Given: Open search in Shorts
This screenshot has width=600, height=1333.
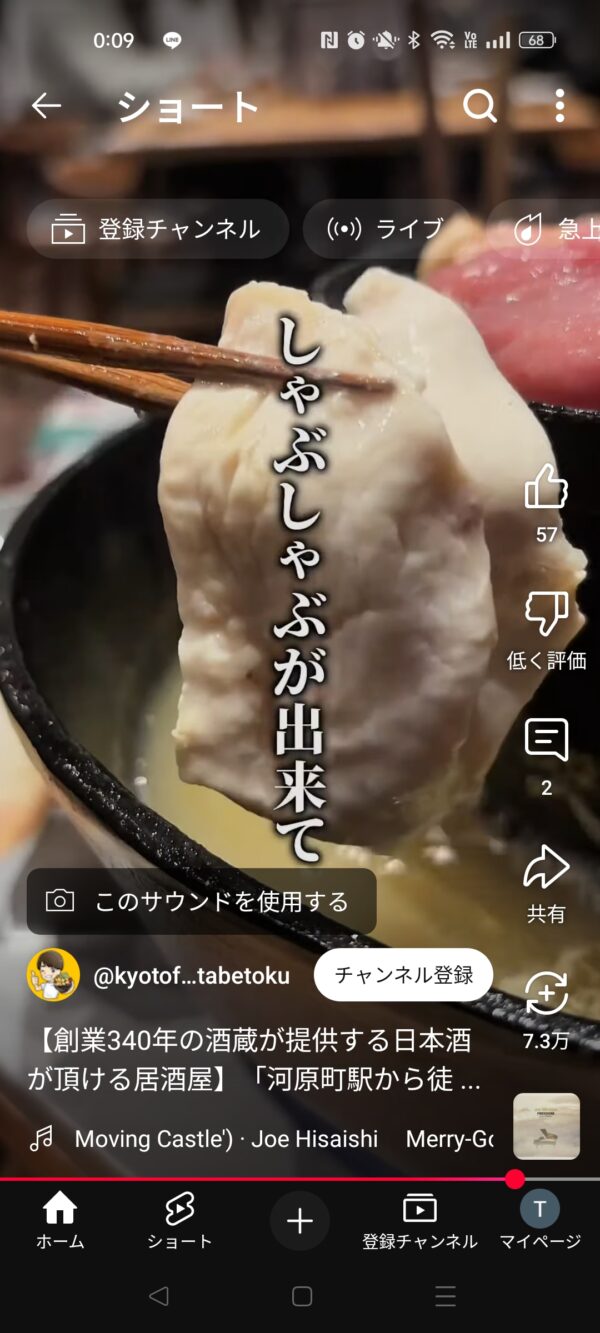Looking at the screenshot, I should tap(480, 105).
